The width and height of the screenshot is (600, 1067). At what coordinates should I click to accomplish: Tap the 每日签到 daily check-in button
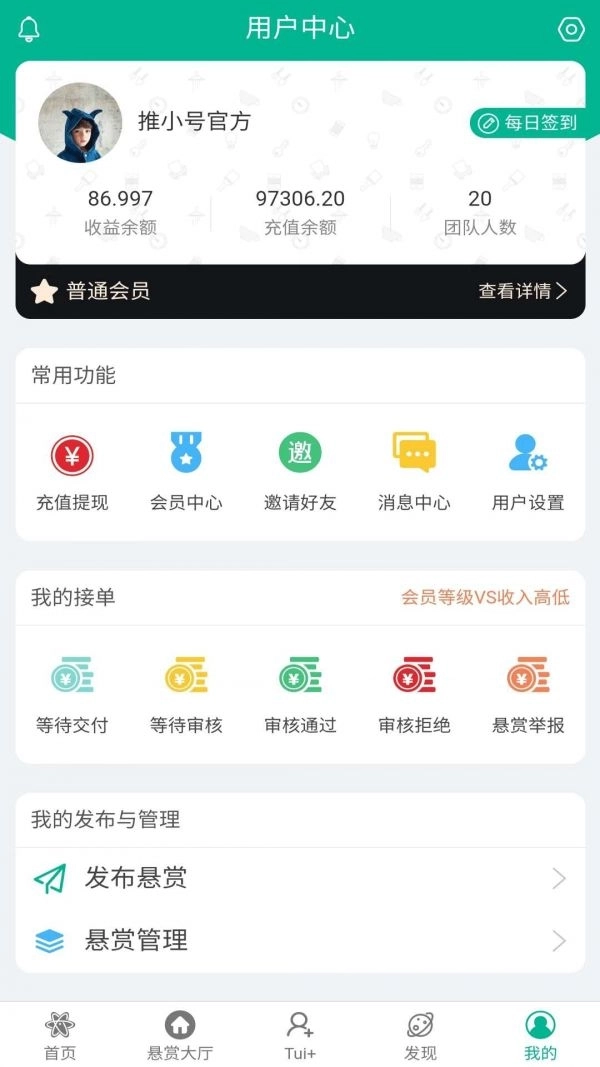pos(528,123)
